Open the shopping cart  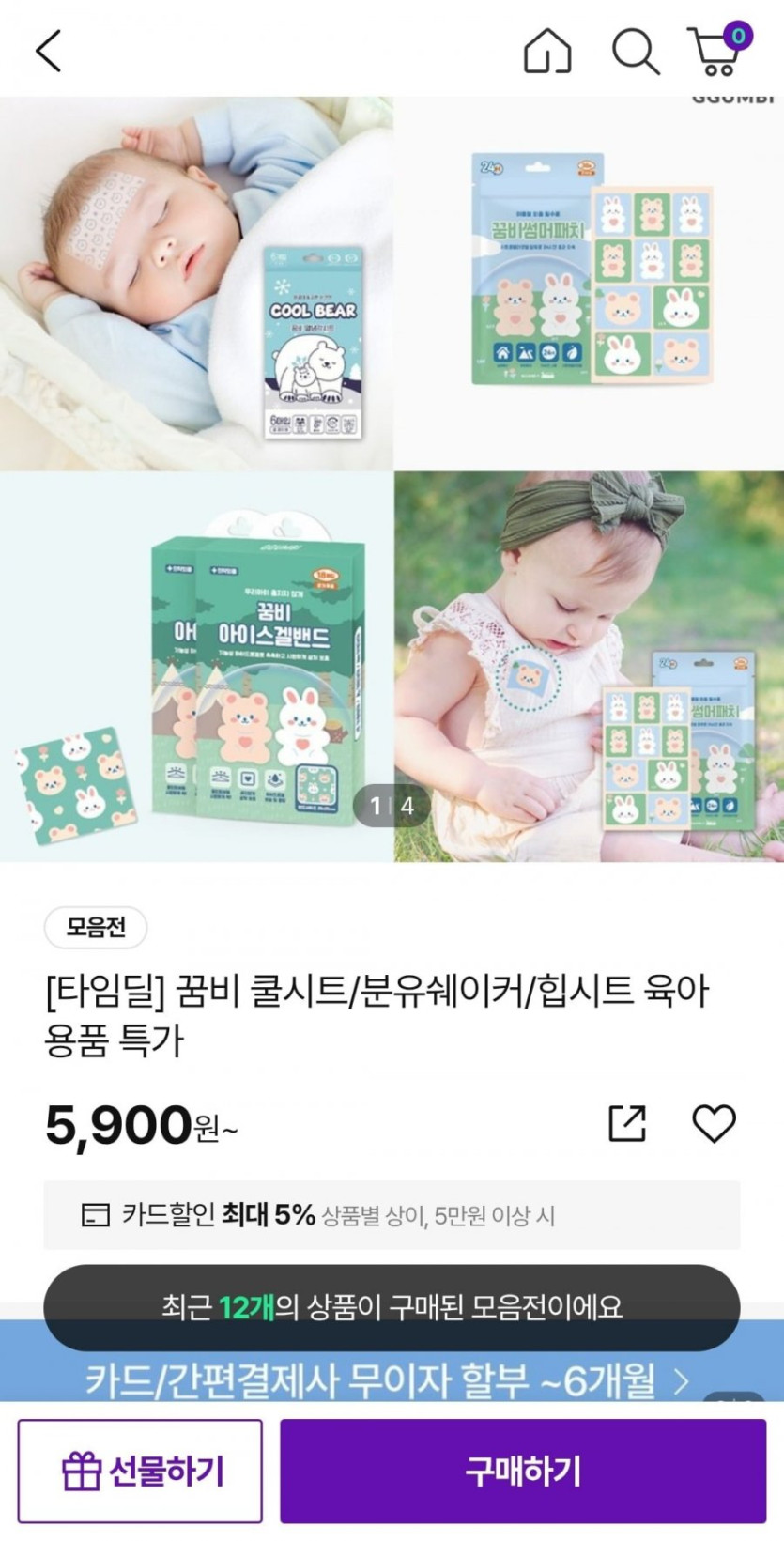click(718, 51)
